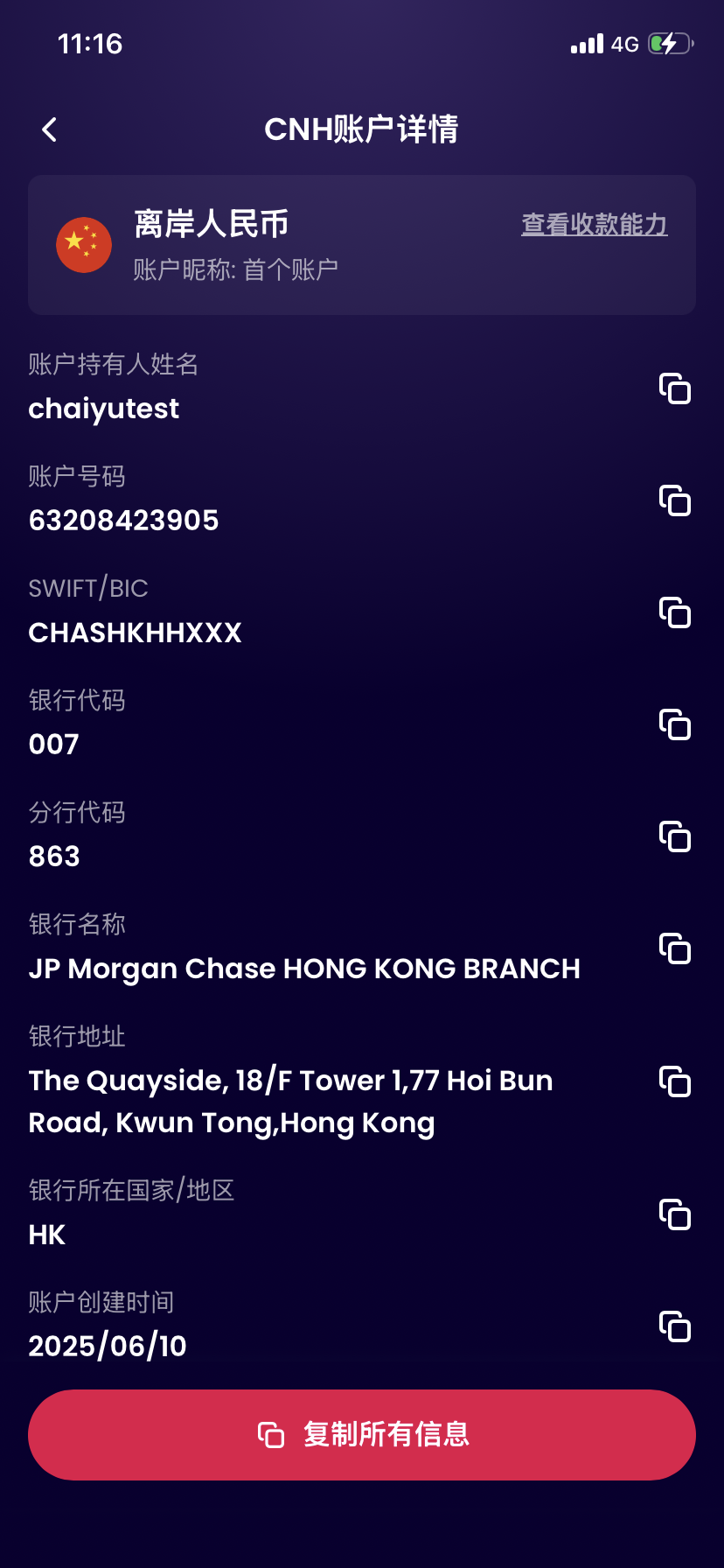724x1568 pixels.
Task: Copy the SWIFT/BIC code CHASHKHHXXX
Action: 674,612
